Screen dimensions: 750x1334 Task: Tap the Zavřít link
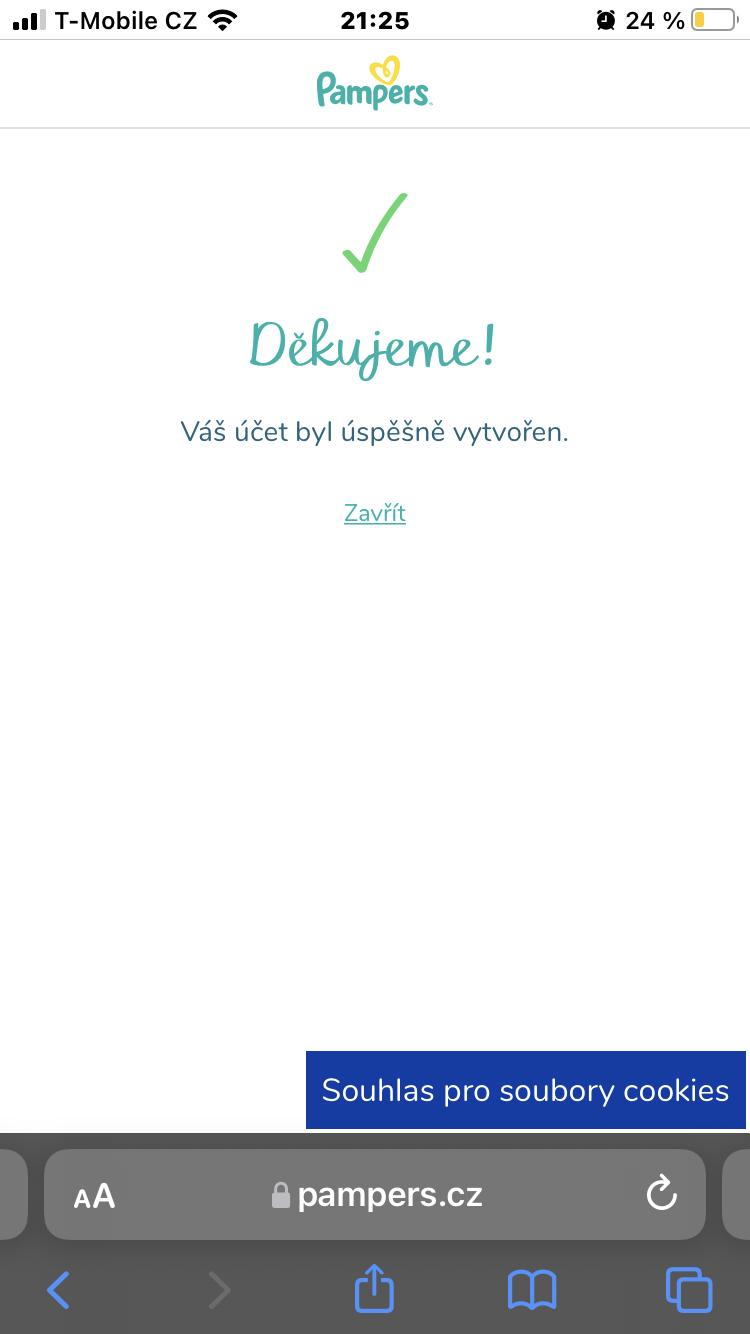pyautogui.click(x=375, y=513)
